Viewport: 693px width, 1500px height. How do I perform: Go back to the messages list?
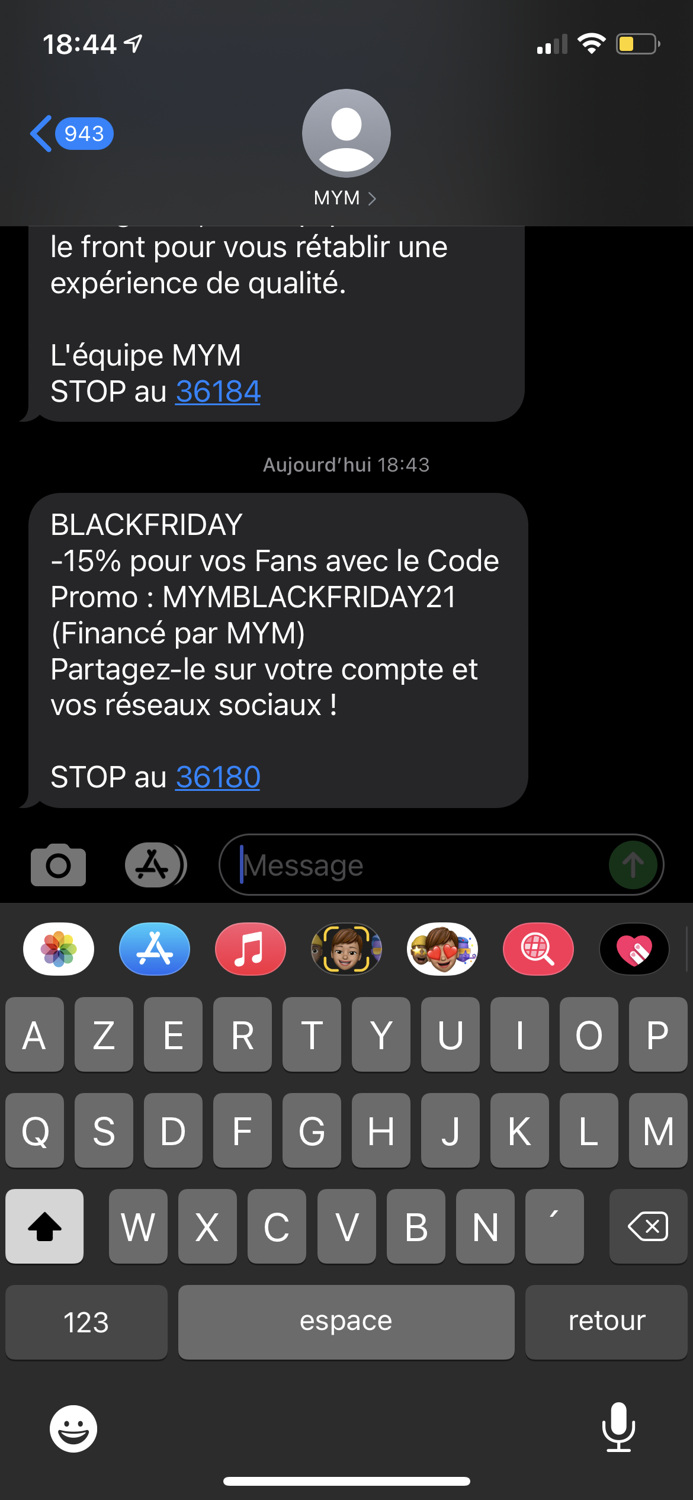pyautogui.click(x=68, y=133)
